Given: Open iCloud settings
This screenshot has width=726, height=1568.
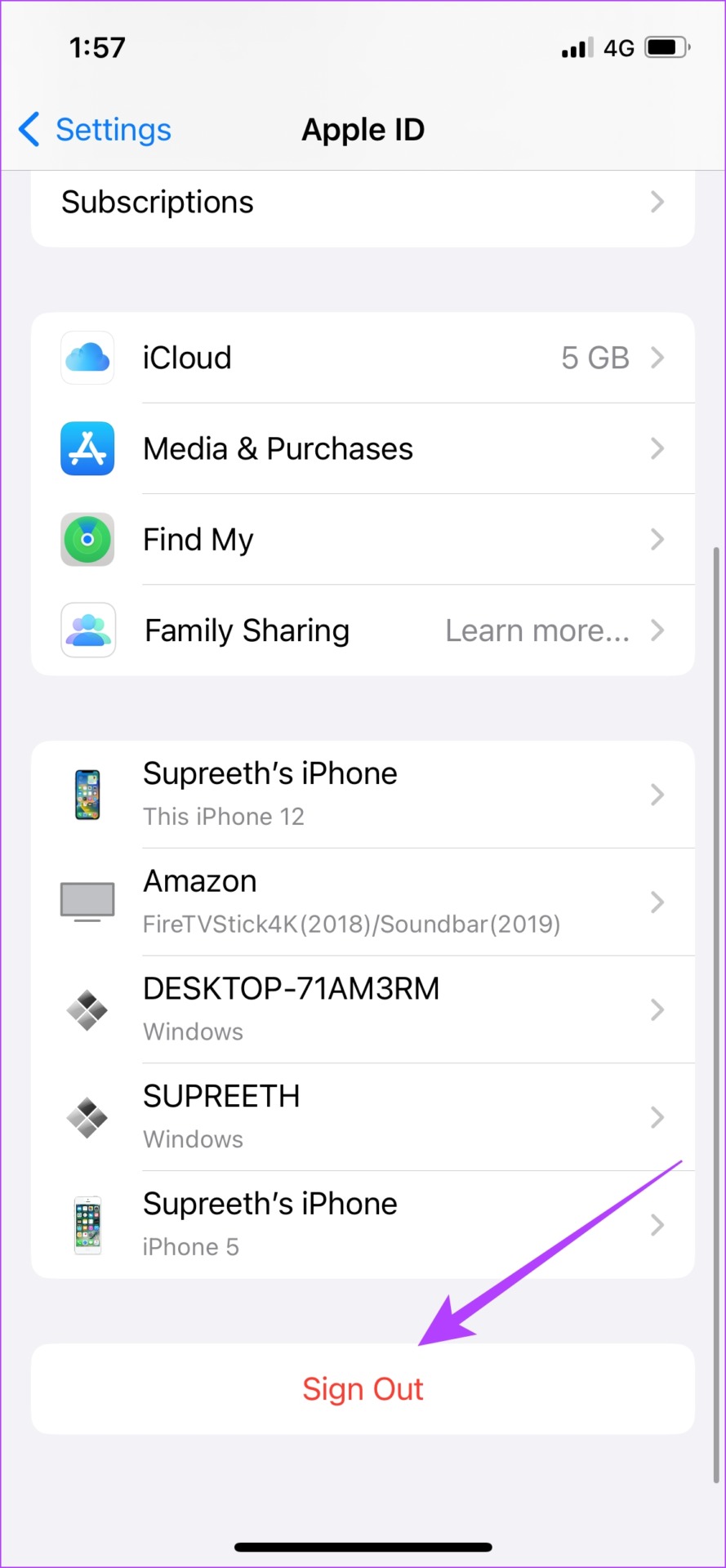Looking at the screenshot, I should [x=363, y=358].
